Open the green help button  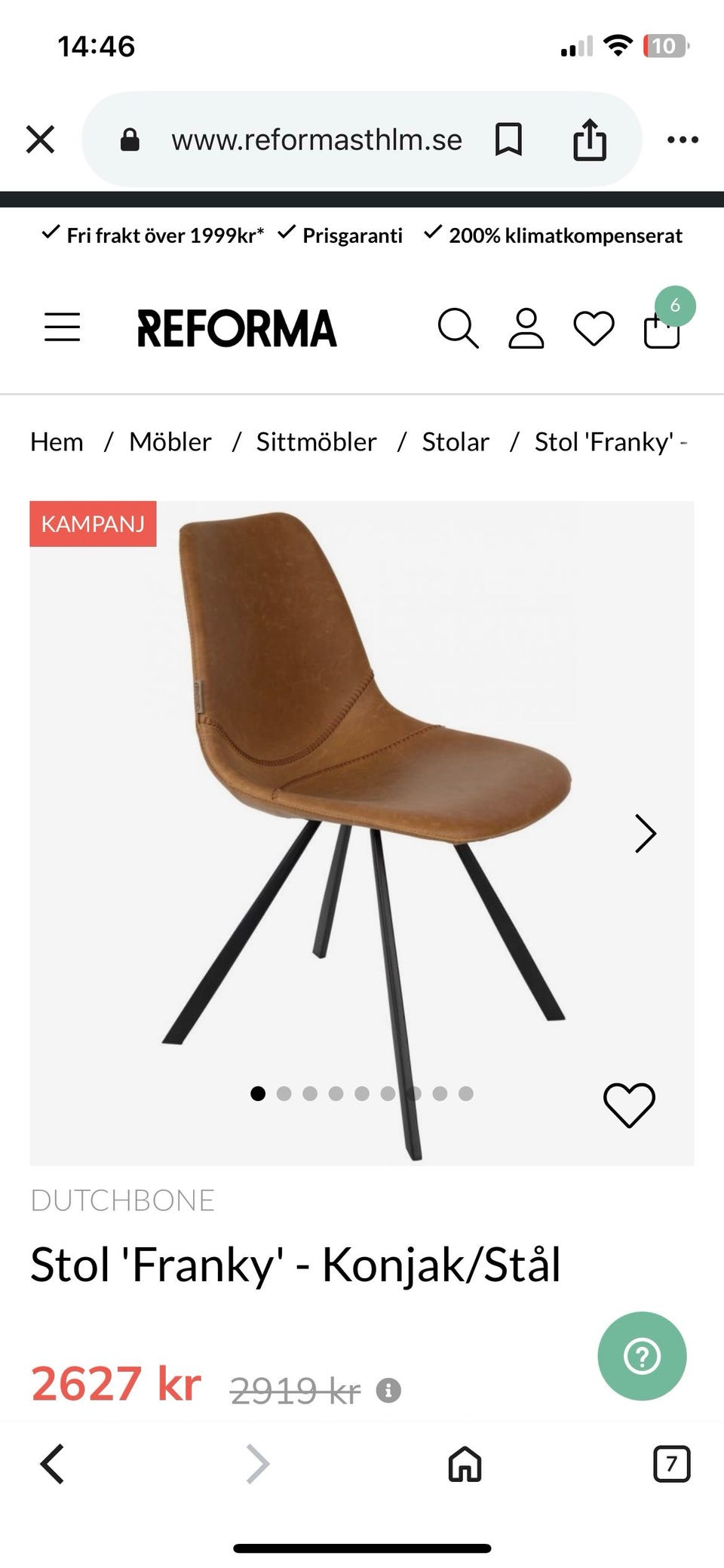(642, 1356)
